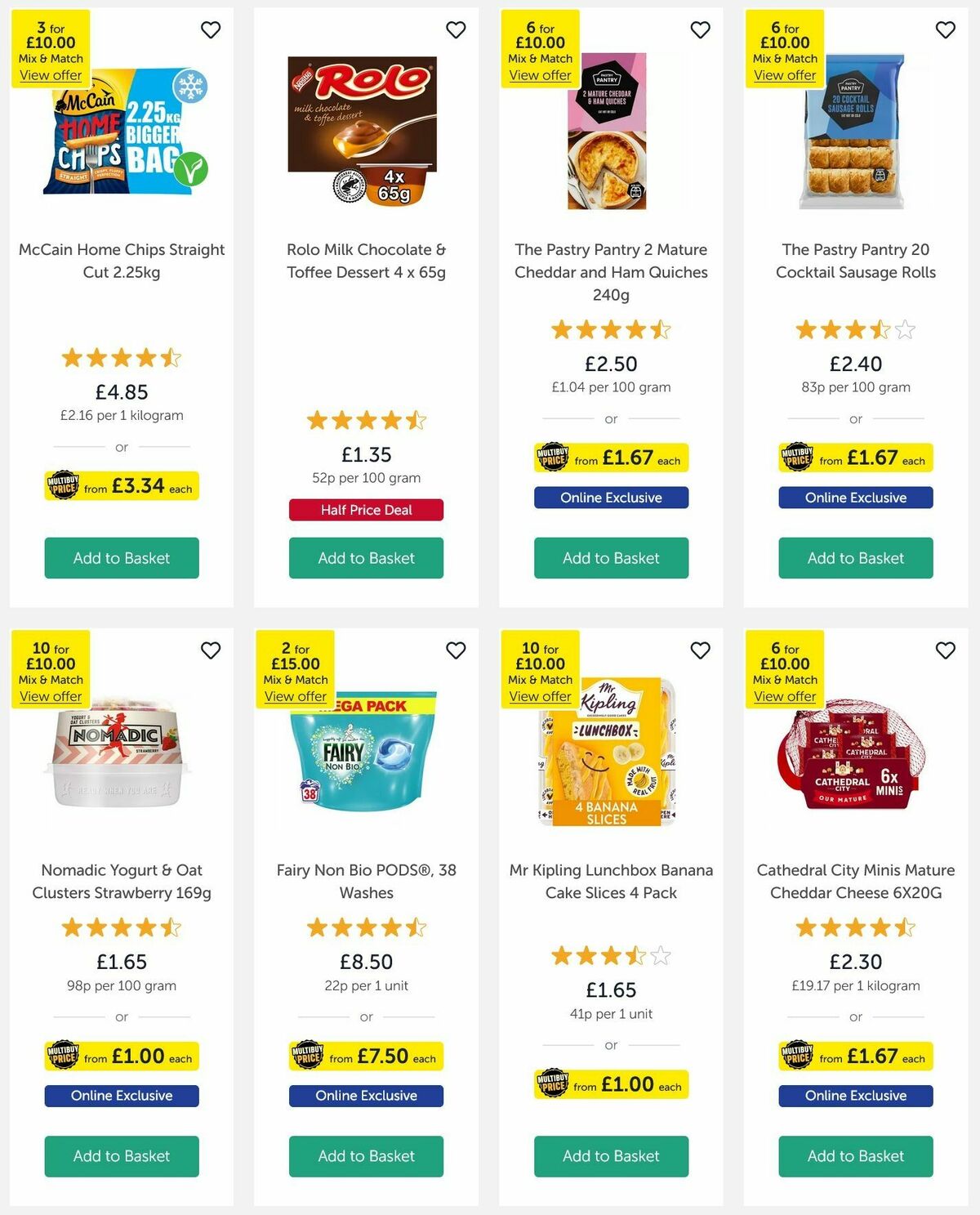Click the heart icon on Rolo dessert
Screen dimensions: 980x1215
click(456, 29)
